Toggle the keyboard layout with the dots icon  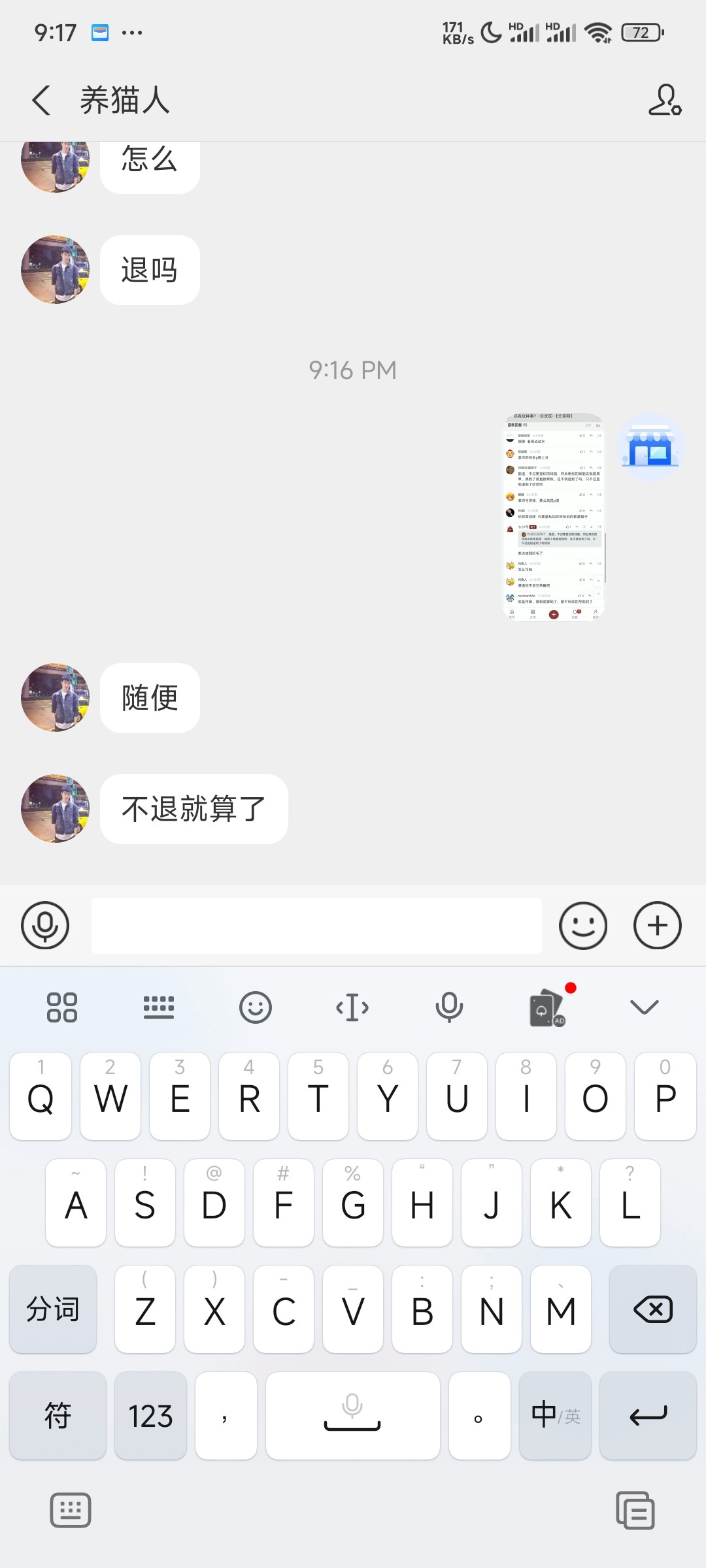pyautogui.click(x=158, y=1007)
